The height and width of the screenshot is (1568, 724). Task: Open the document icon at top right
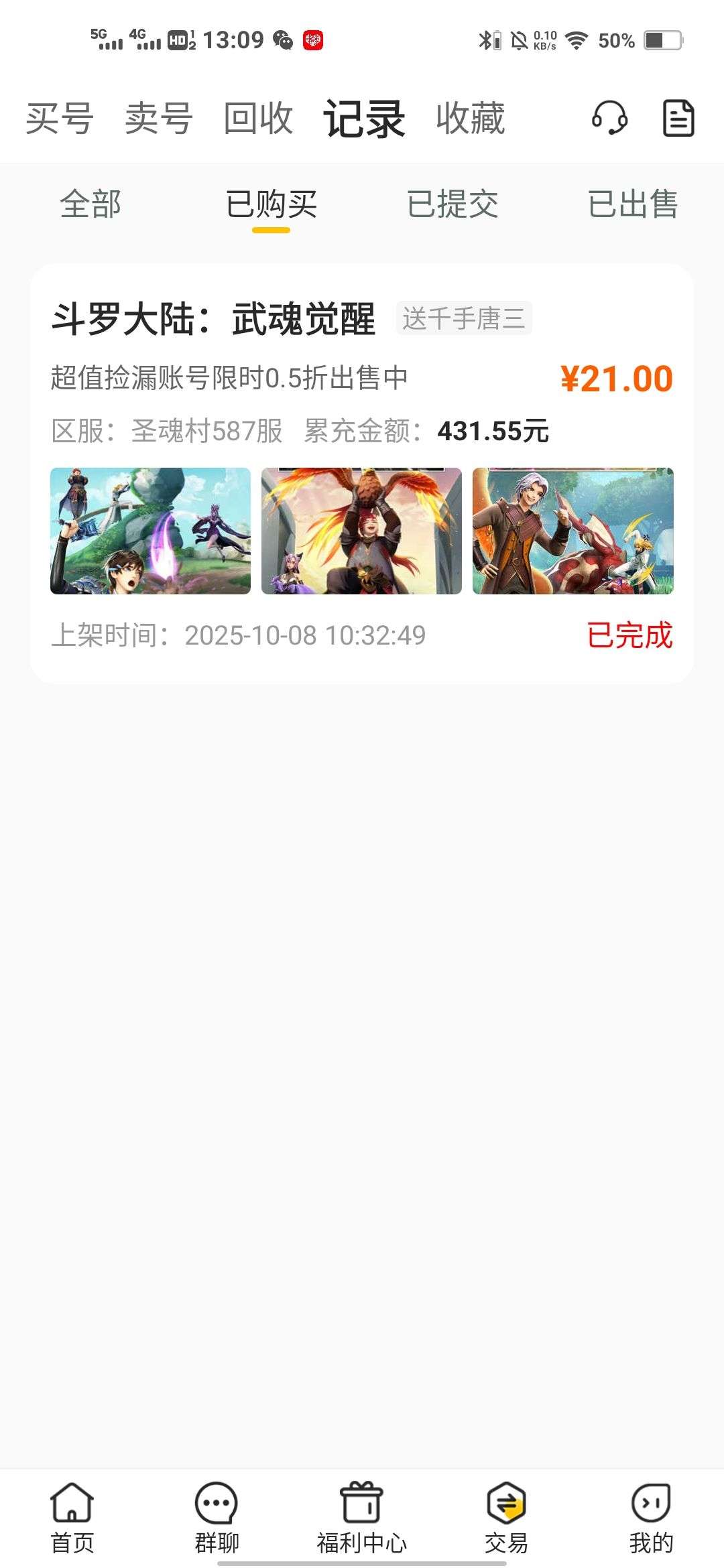click(x=678, y=118)
